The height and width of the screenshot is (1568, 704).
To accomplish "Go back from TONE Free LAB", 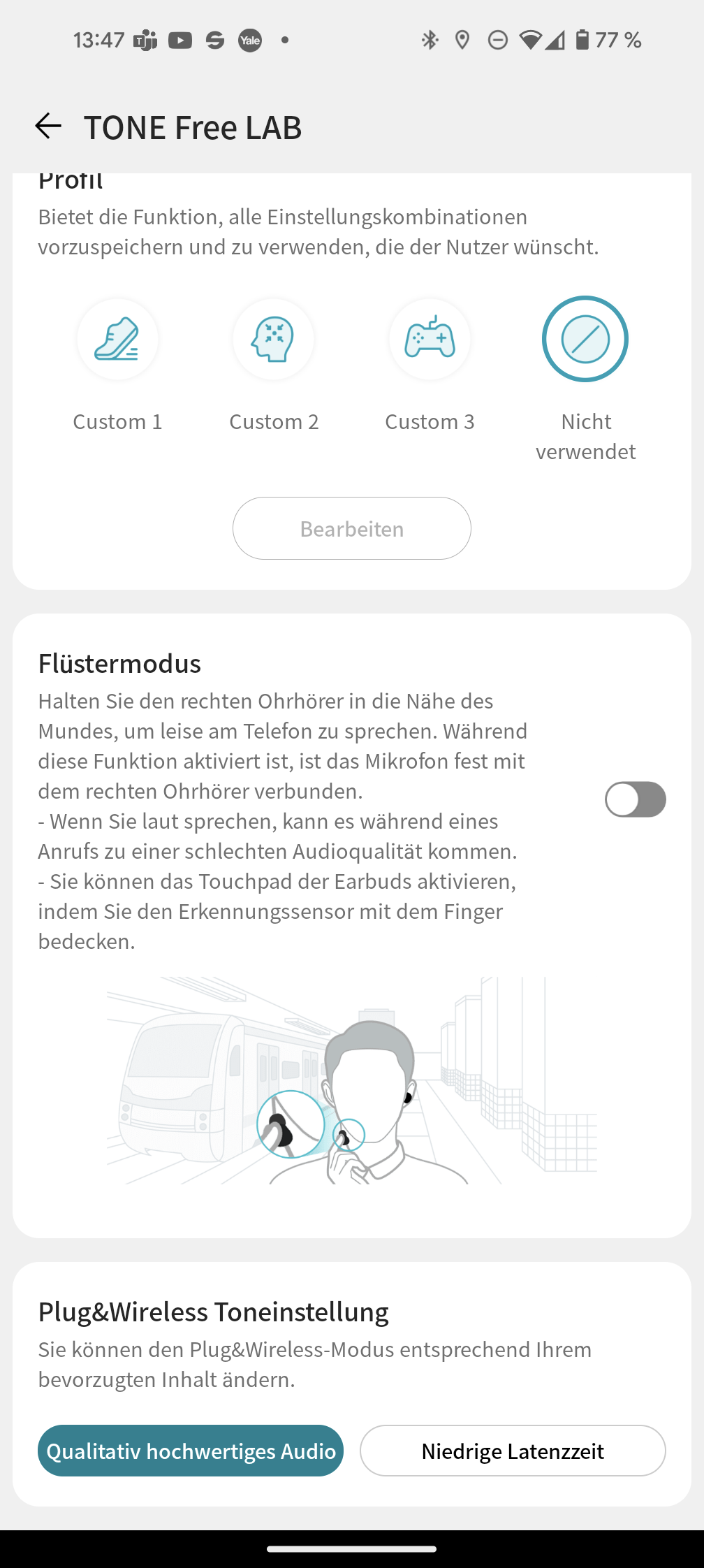I will 48,126.
